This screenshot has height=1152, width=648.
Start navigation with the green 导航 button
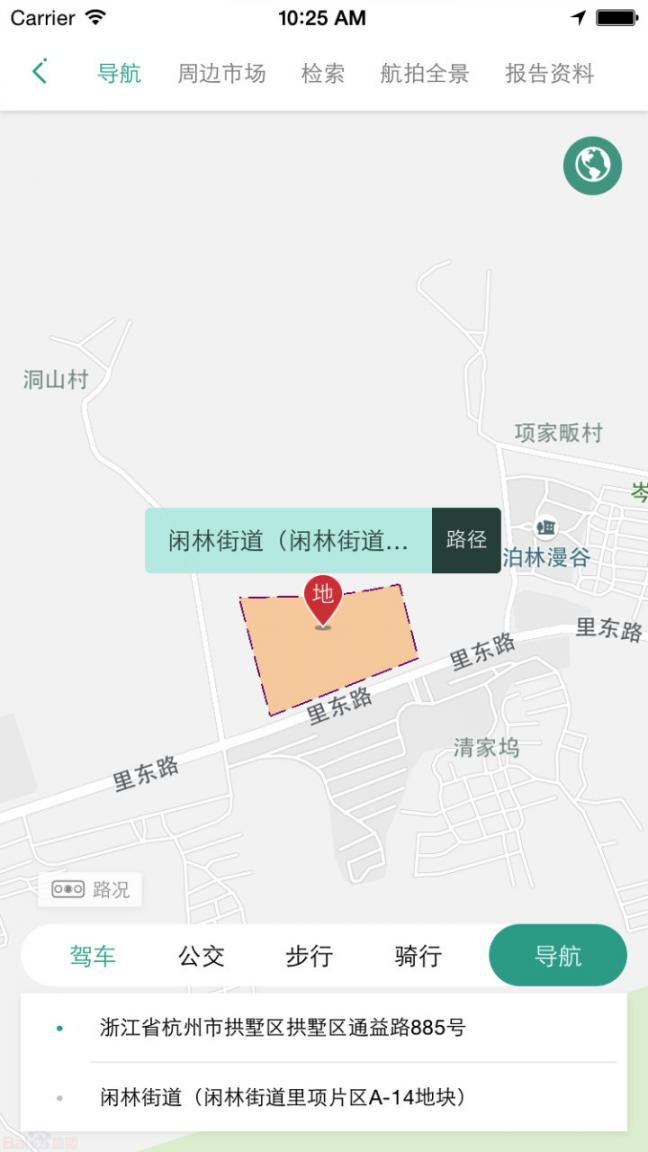click(557, 956)
